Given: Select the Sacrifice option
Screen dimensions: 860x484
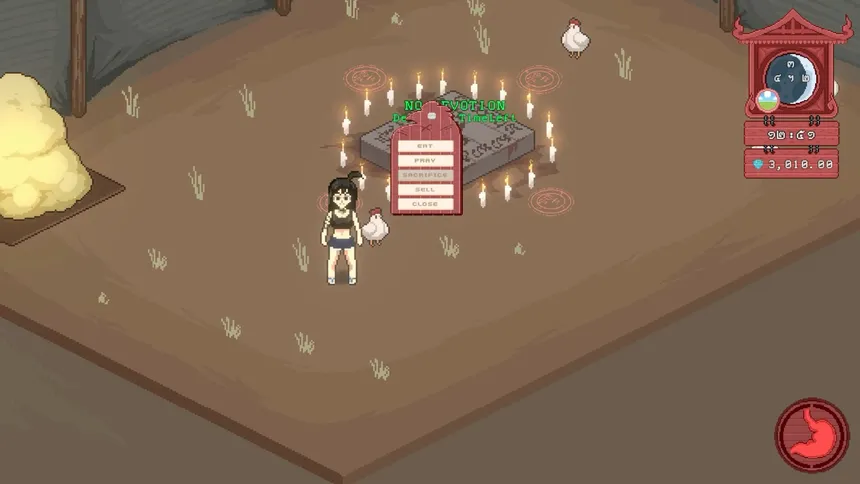Looking at the screenshot, I should (x=426, y=174).
